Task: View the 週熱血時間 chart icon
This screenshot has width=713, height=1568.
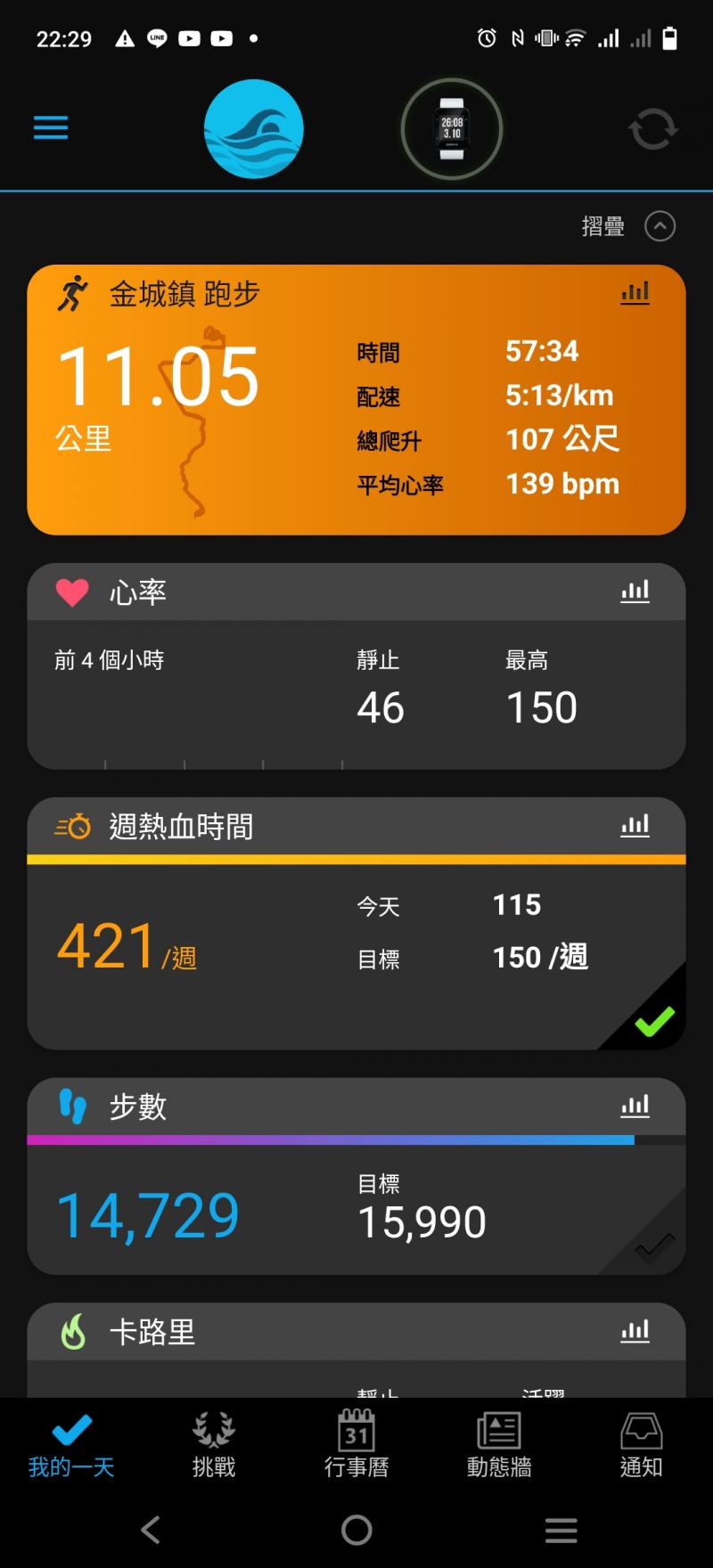Action: [x=635, y=826]
